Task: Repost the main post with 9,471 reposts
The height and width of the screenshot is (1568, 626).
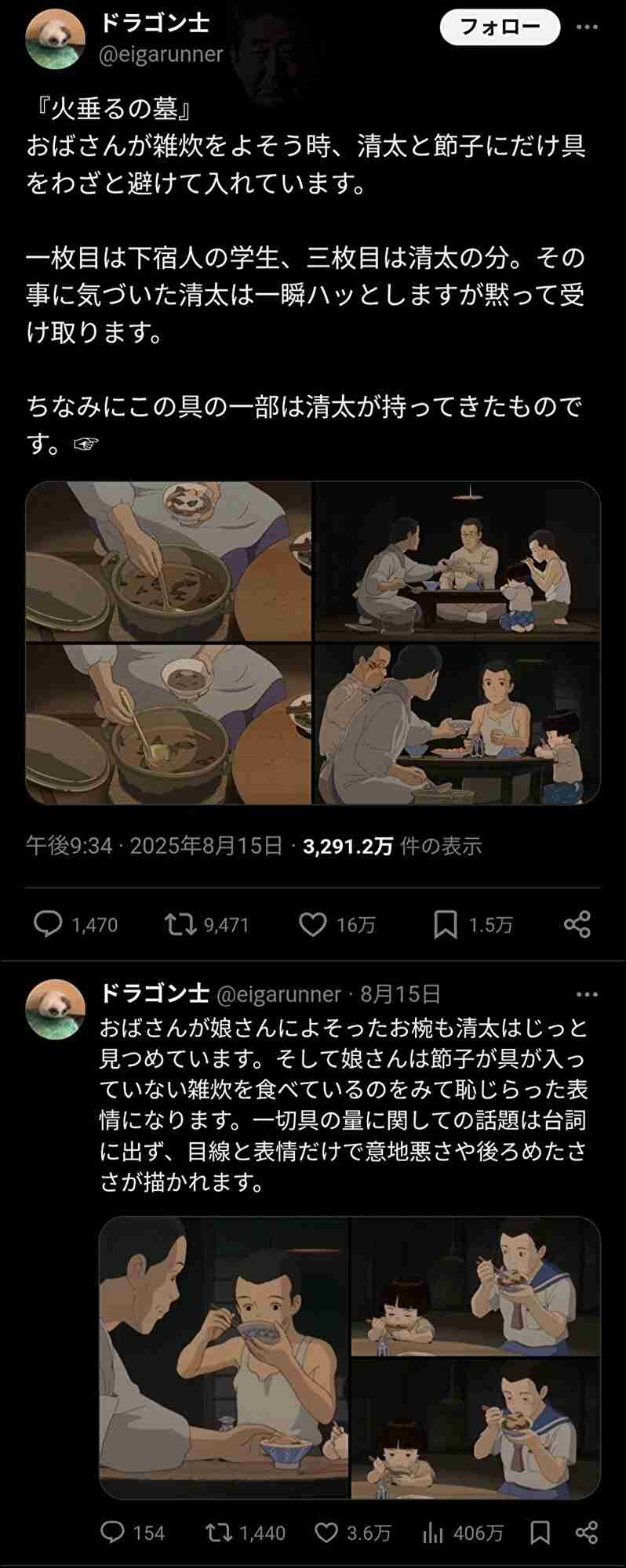Action: point(181,924)
